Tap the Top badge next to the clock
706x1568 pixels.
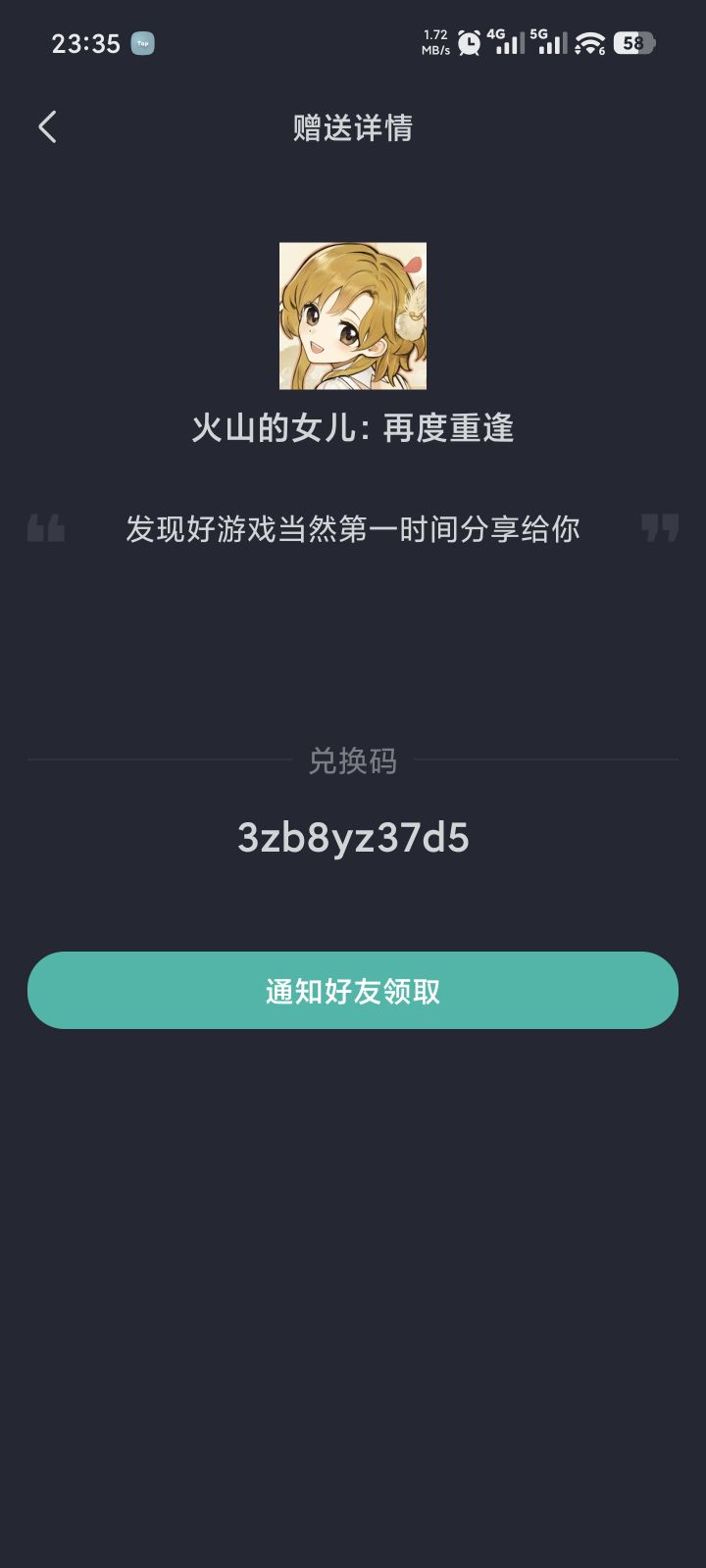144,43
